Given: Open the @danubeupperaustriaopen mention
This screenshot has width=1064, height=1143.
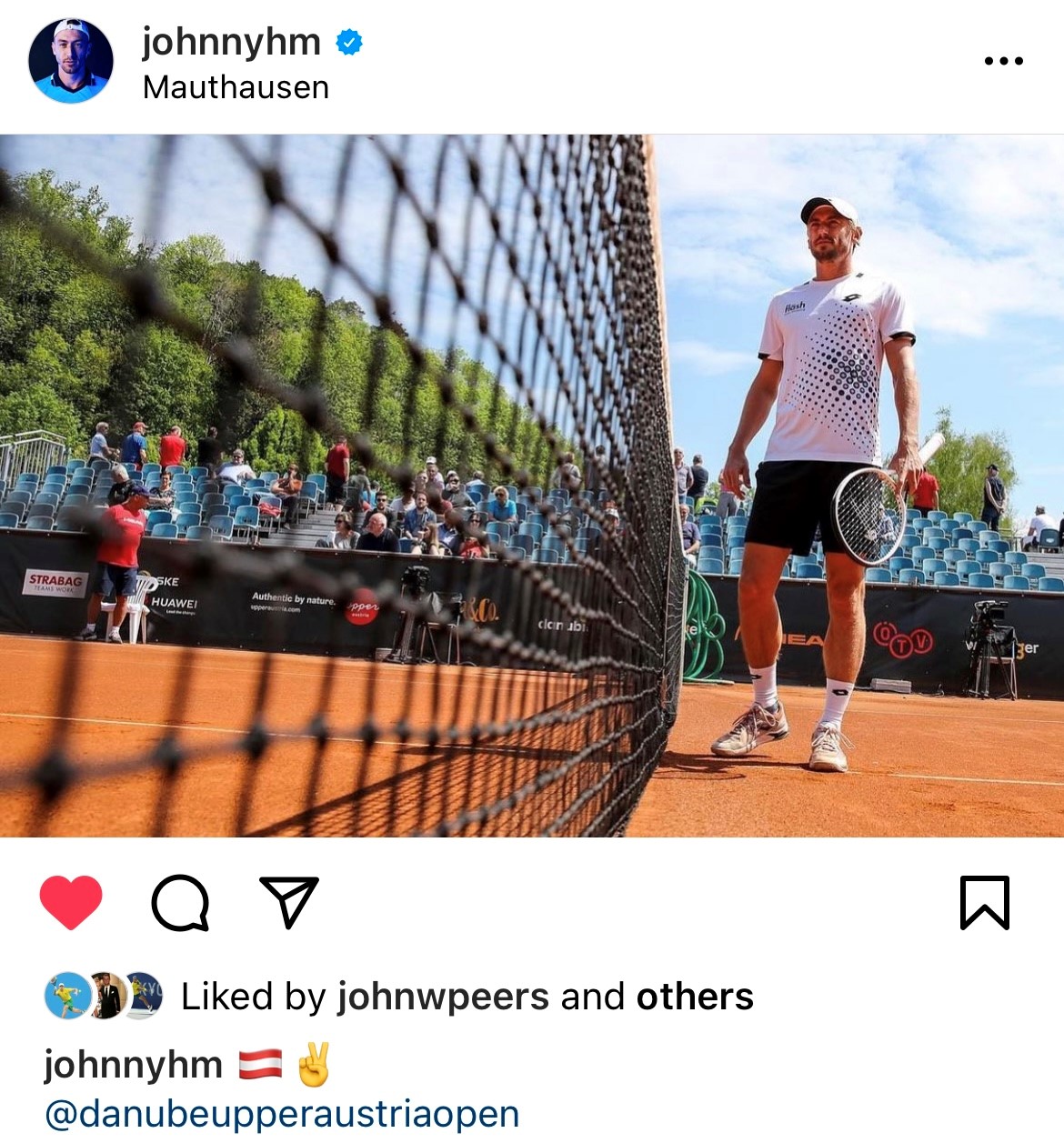Looking at the screenshot, I should point(282,1114).
